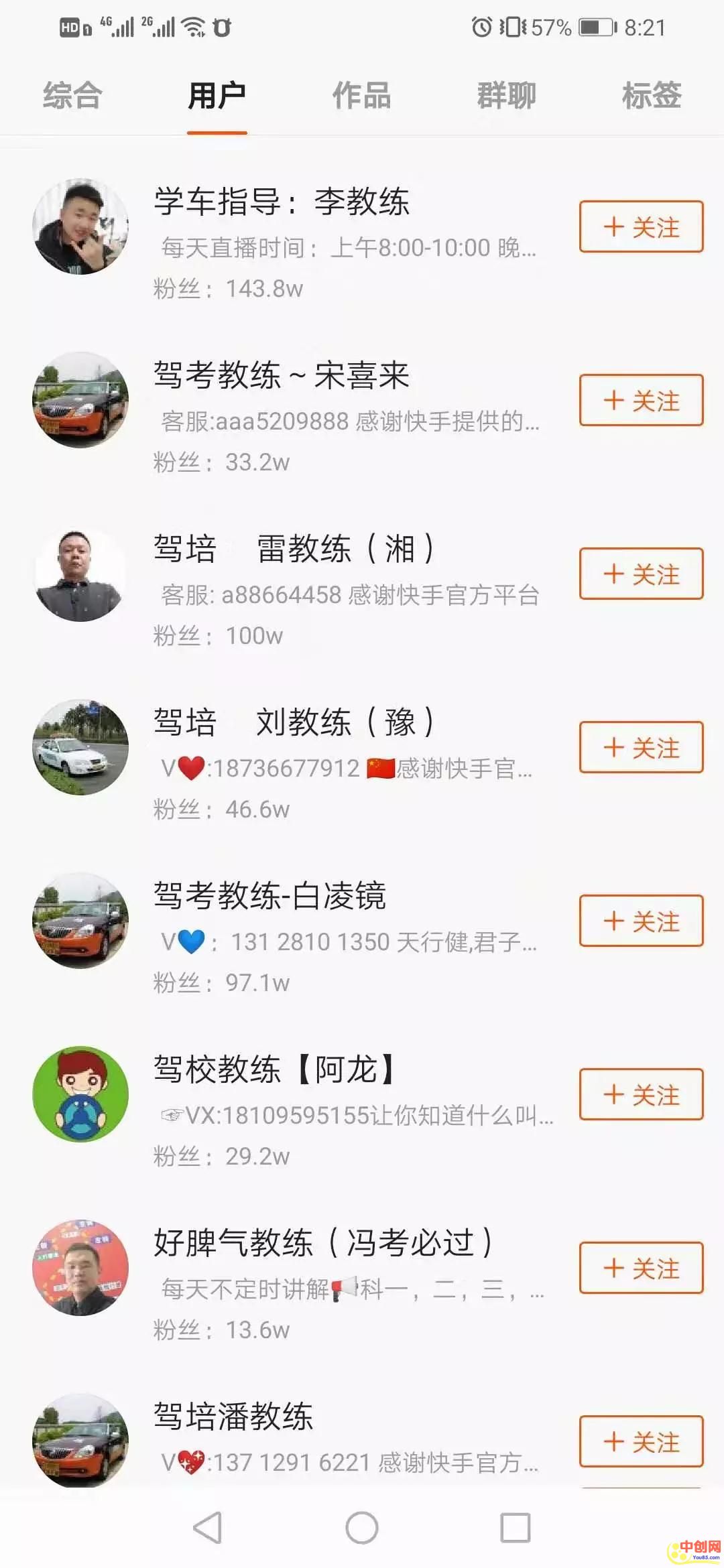724x1568 pixels.
Task: Follow 好脾气教练（冯考必过）
Action: coord(641,1268)
